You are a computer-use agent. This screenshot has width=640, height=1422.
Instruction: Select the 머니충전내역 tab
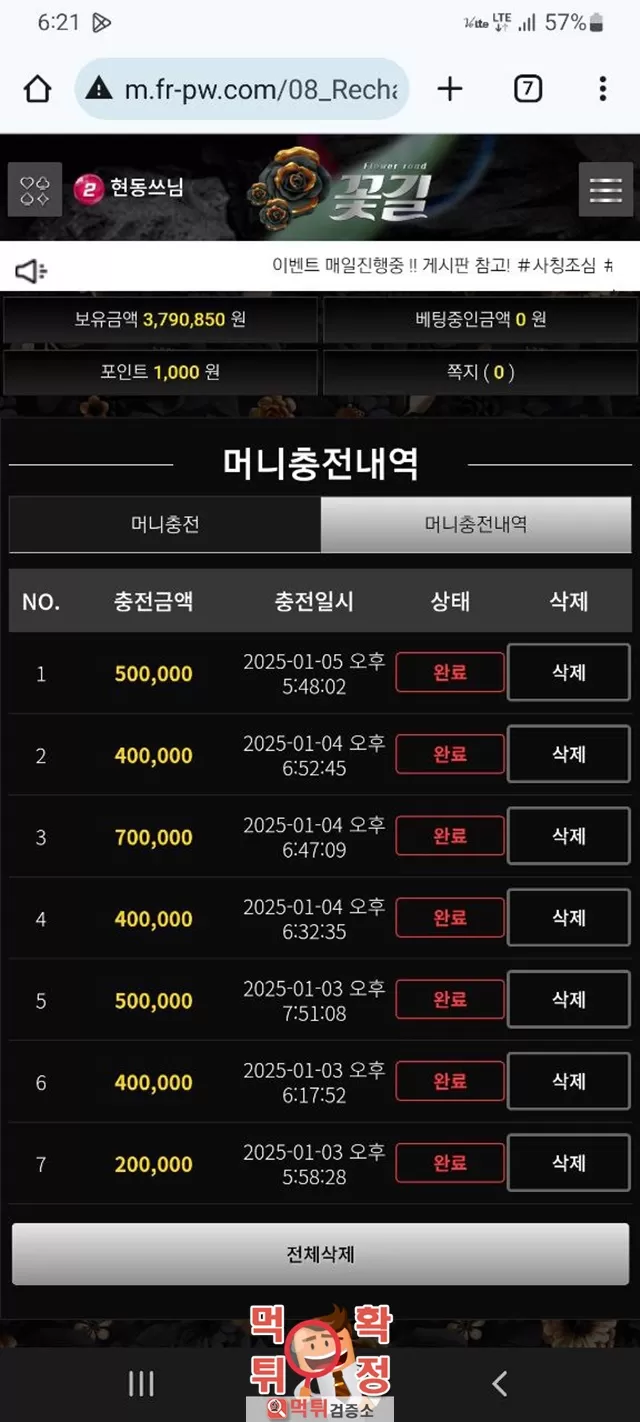click(x=476, y=524)
